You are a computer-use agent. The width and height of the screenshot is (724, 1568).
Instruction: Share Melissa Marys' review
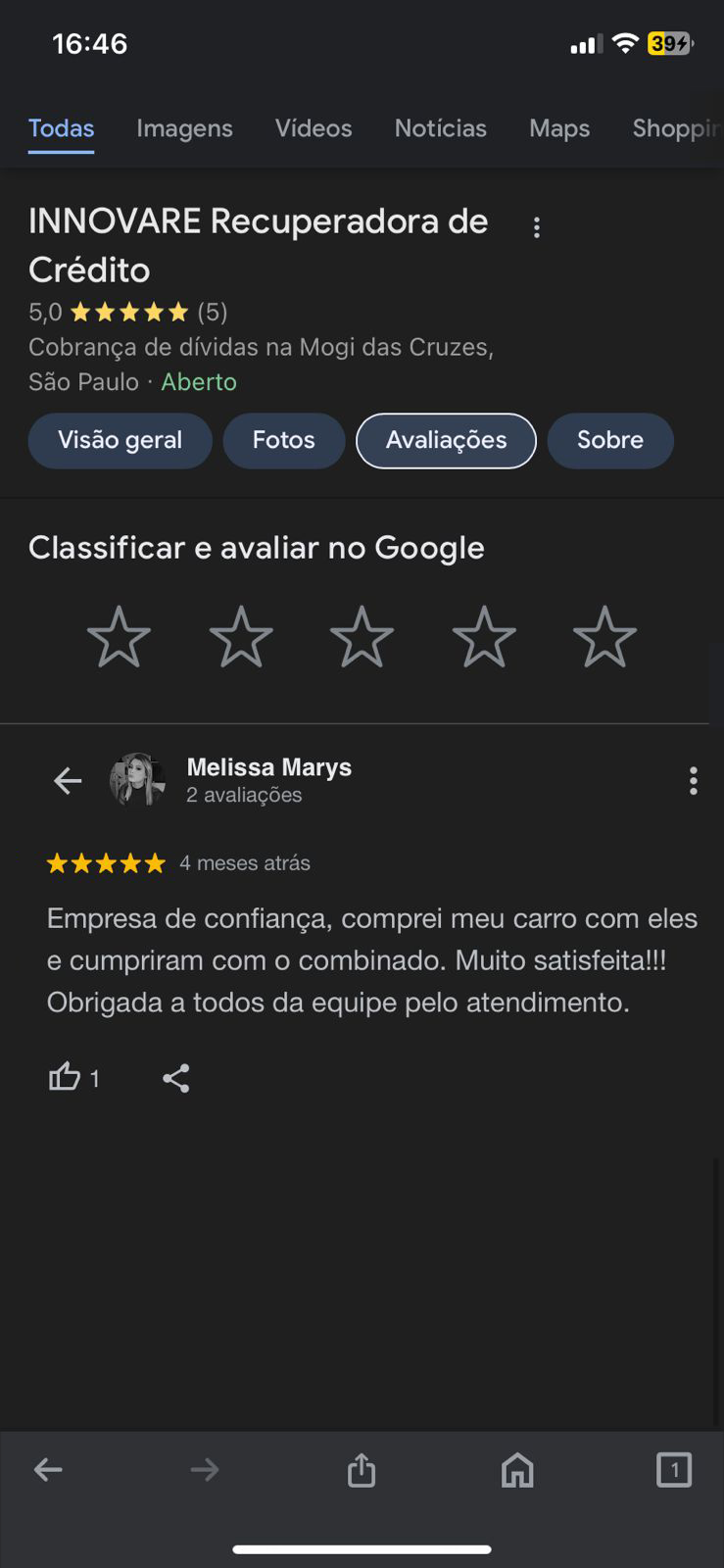tap(176, 1078)
